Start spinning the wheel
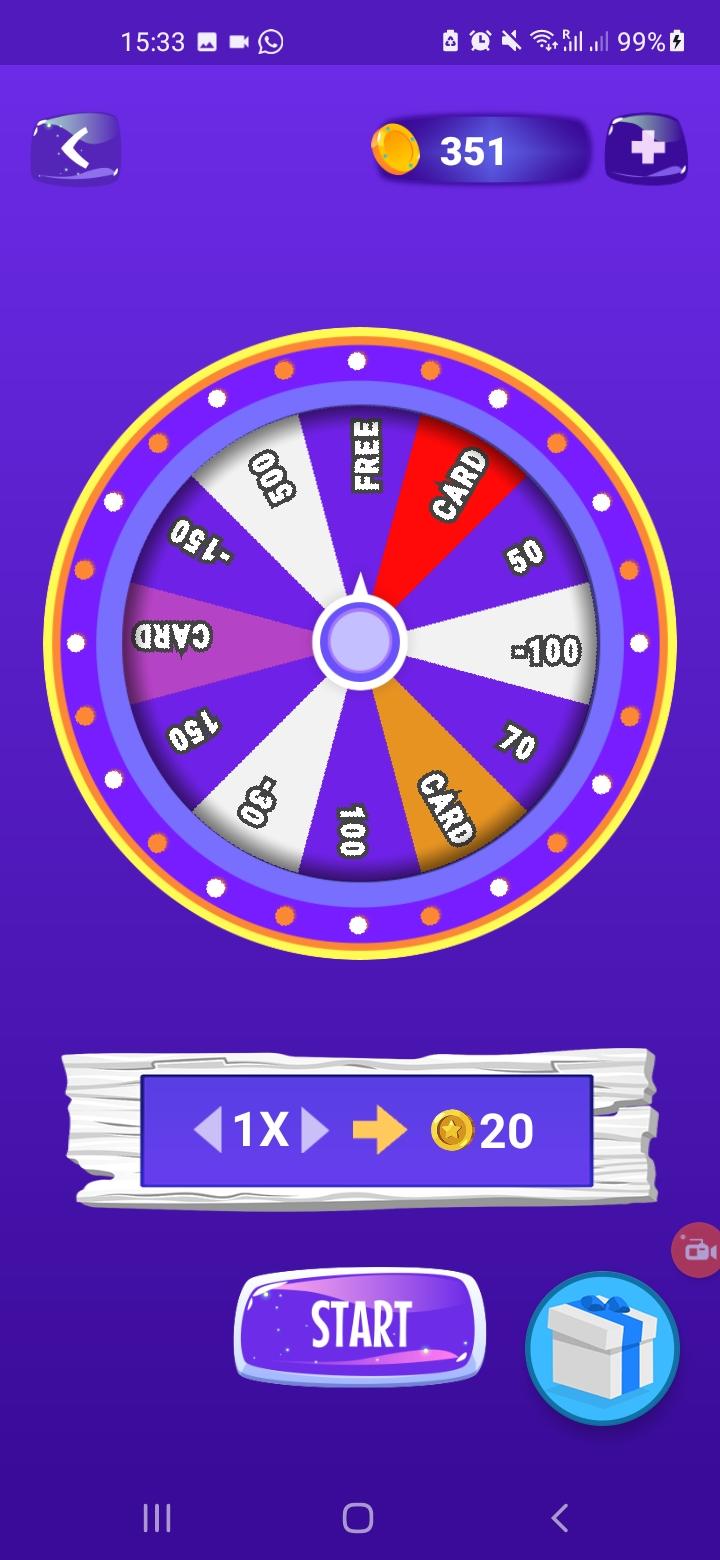The width and height of the screenshot is (720, 1560). (x=360, y=1326)
